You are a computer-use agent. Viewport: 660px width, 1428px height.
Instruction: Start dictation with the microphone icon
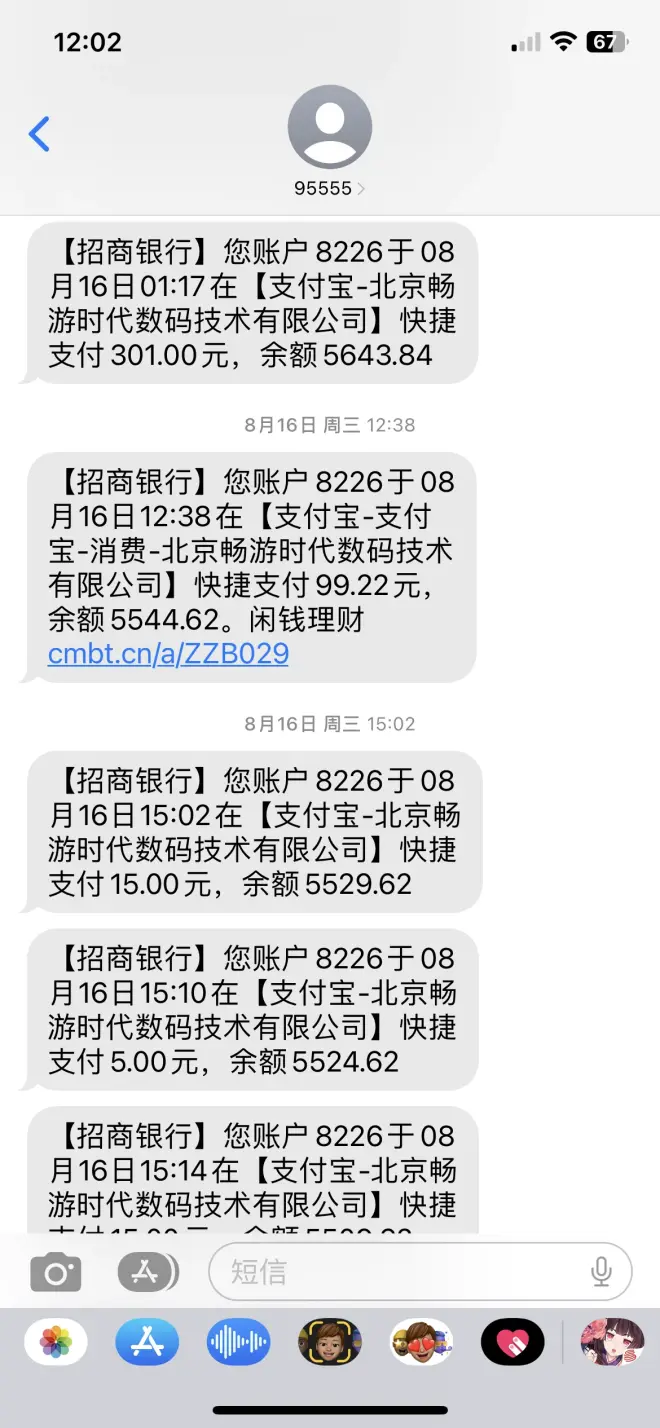coord(601,1272)
